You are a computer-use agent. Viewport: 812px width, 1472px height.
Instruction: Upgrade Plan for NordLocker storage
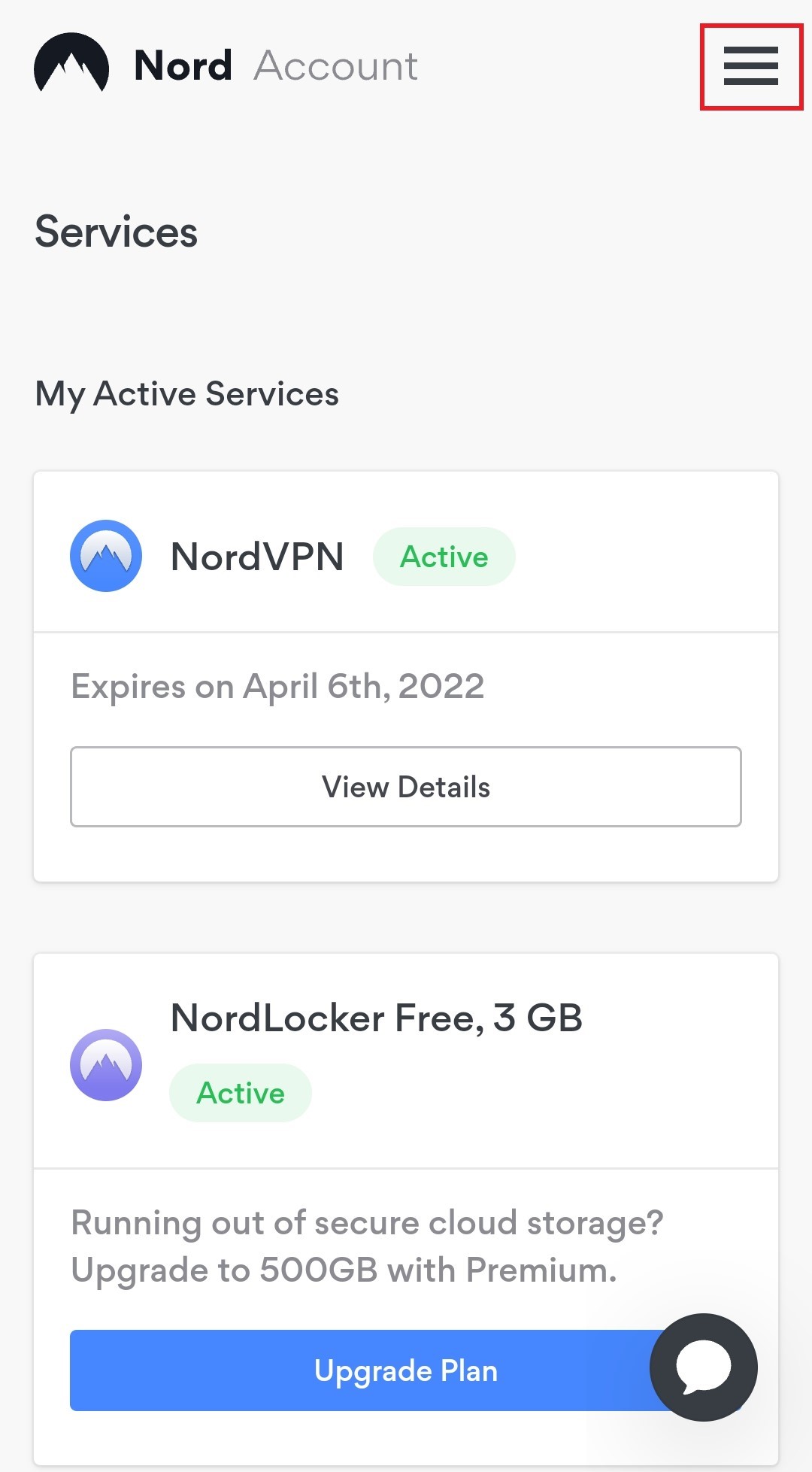pyautogui.click(x=406, y=1370)
